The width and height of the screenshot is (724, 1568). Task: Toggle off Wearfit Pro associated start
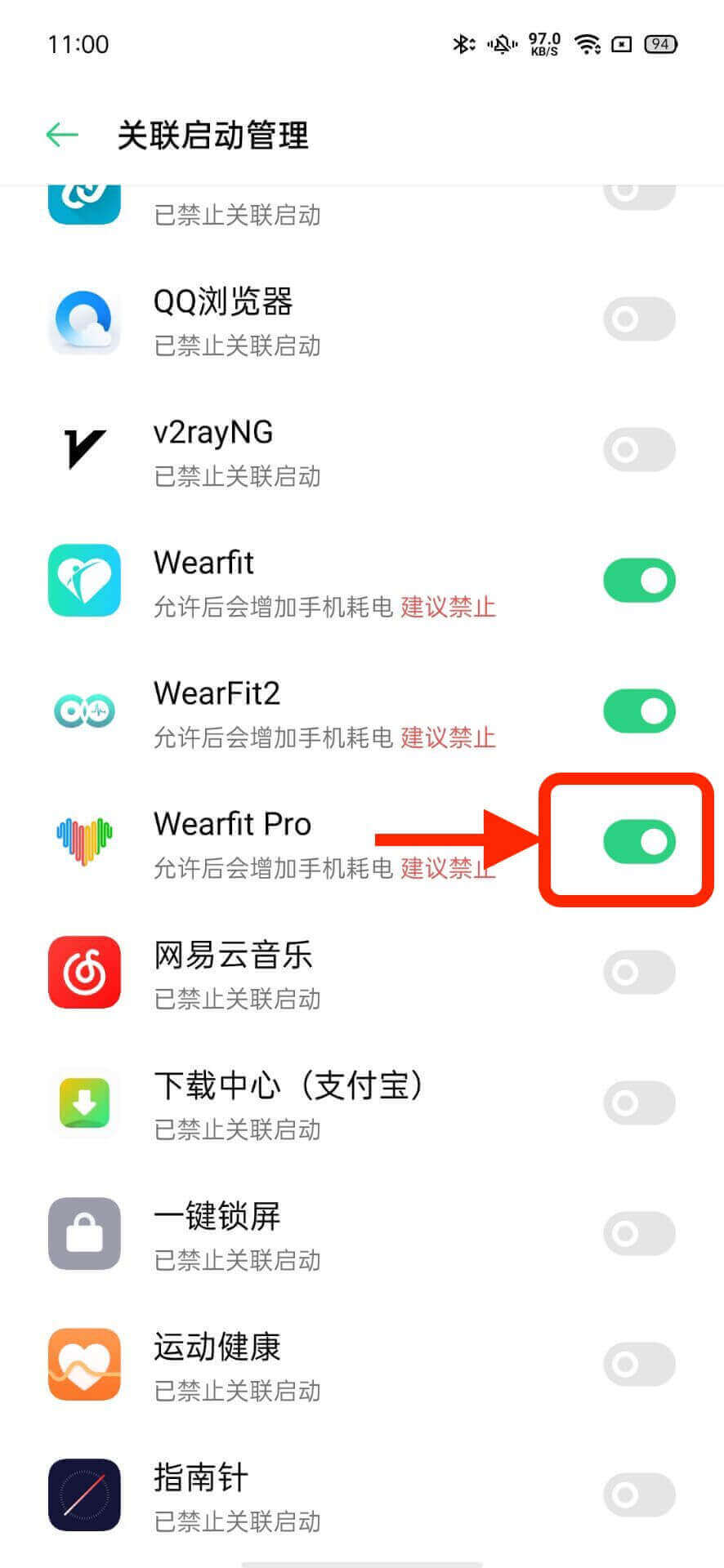pos(639,842)
